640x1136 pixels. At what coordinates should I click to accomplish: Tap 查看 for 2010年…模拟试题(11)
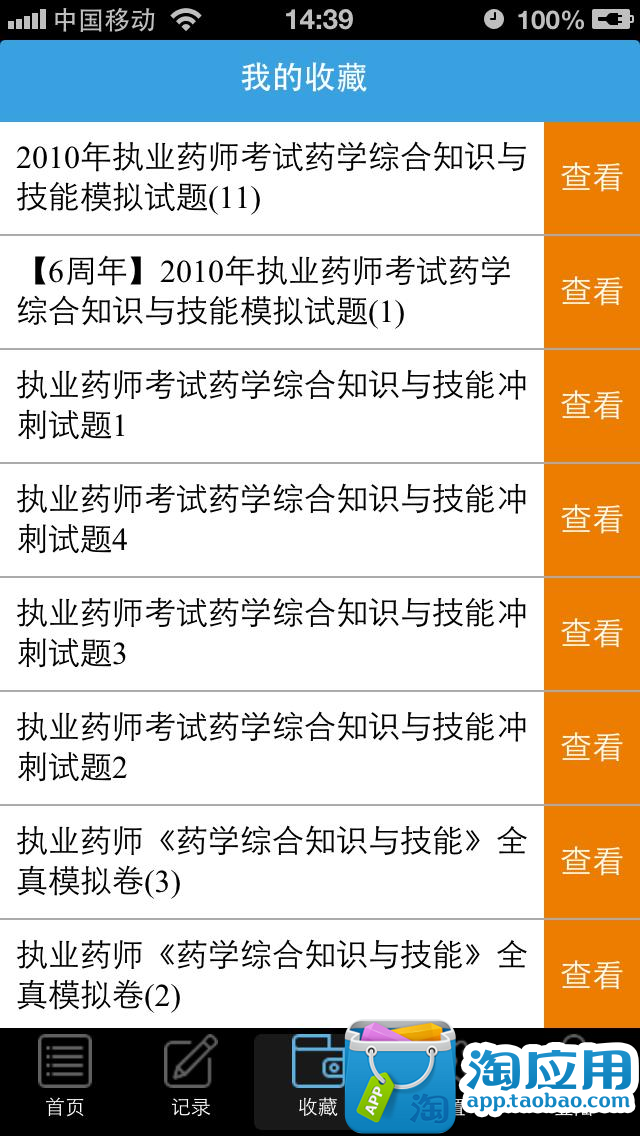click(x=591, y=178)
